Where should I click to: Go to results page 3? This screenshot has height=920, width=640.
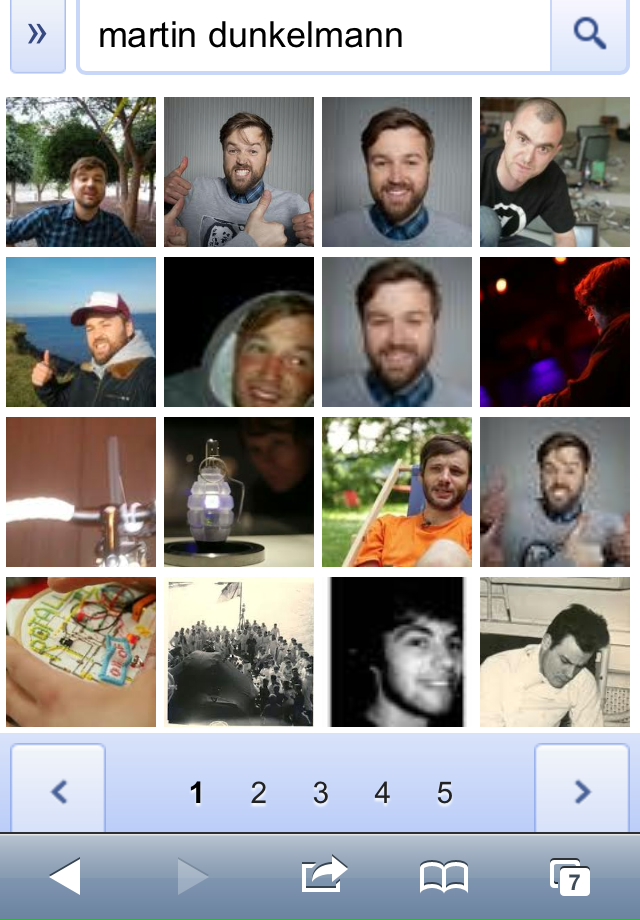[x=320, y=793]
